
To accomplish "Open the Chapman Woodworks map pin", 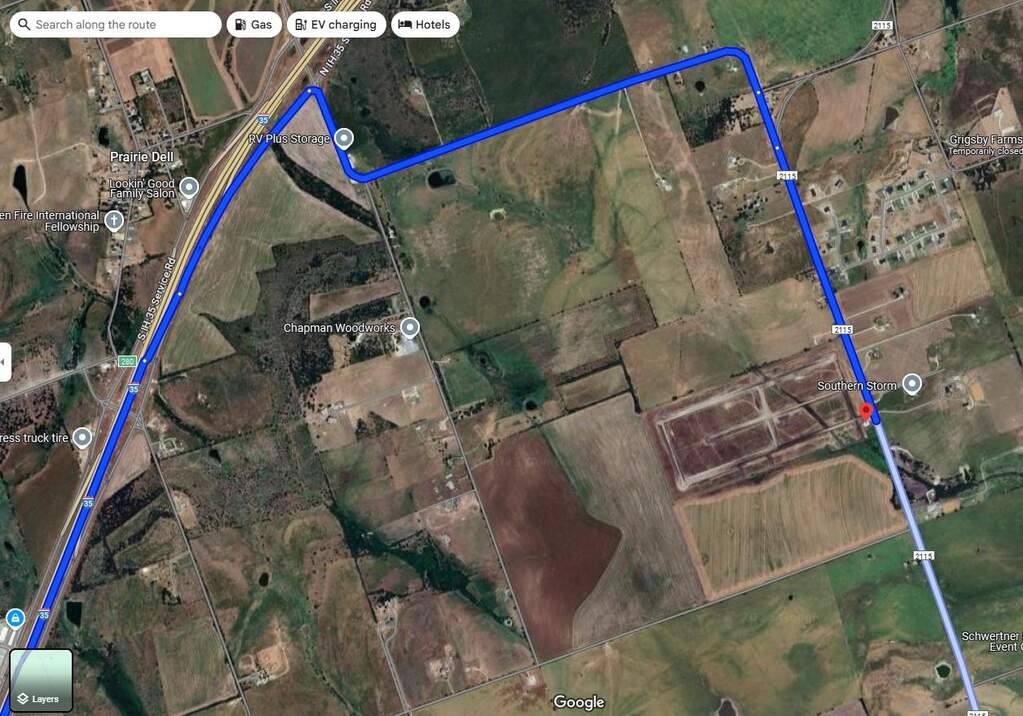I will (409, 327).
